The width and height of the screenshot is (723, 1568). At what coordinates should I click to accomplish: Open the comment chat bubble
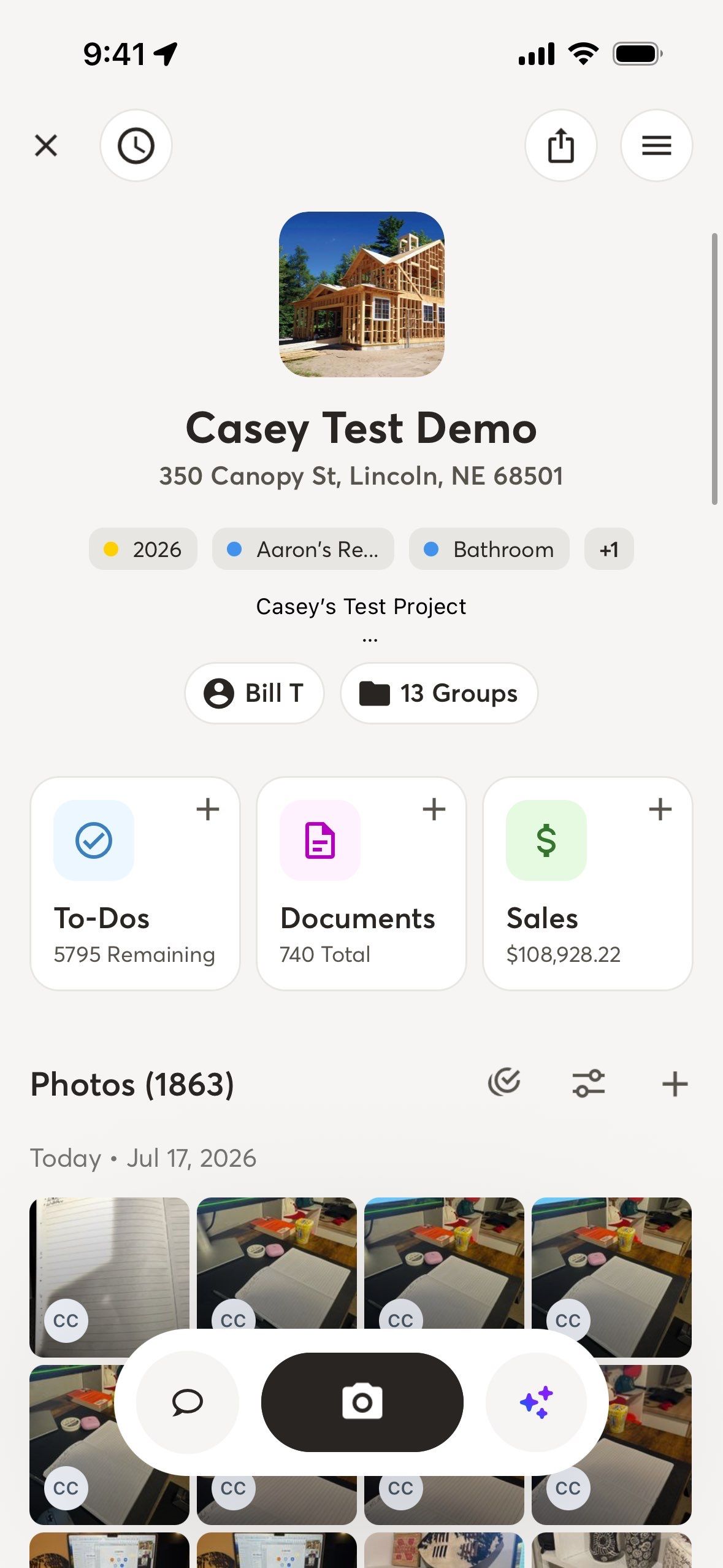(x=188, y=1402)
